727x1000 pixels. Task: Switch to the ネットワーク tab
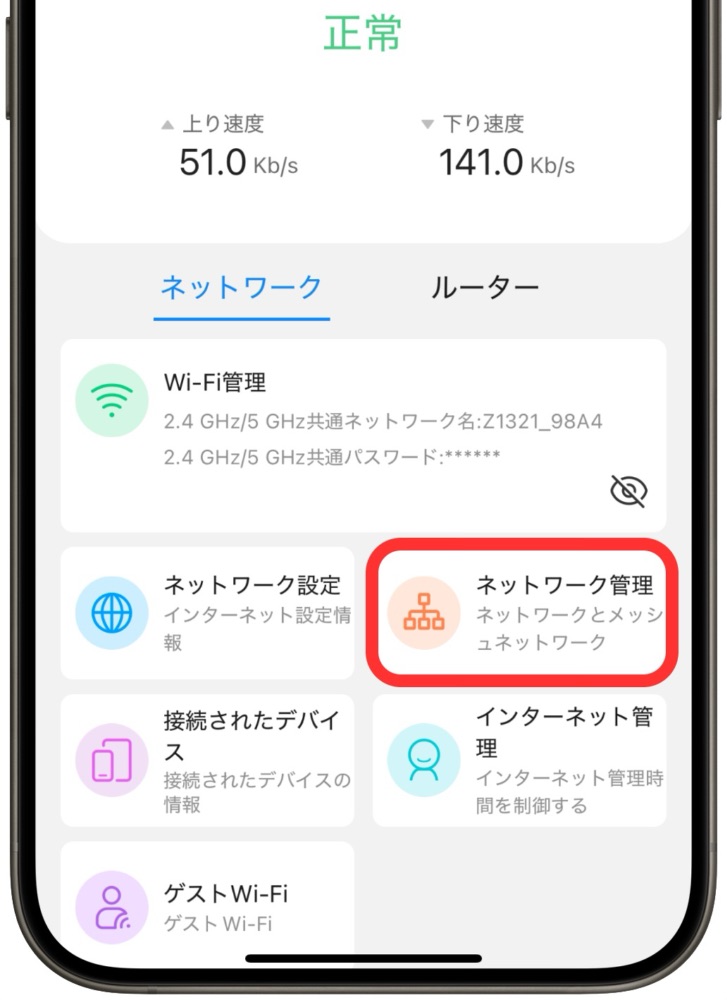241,288
